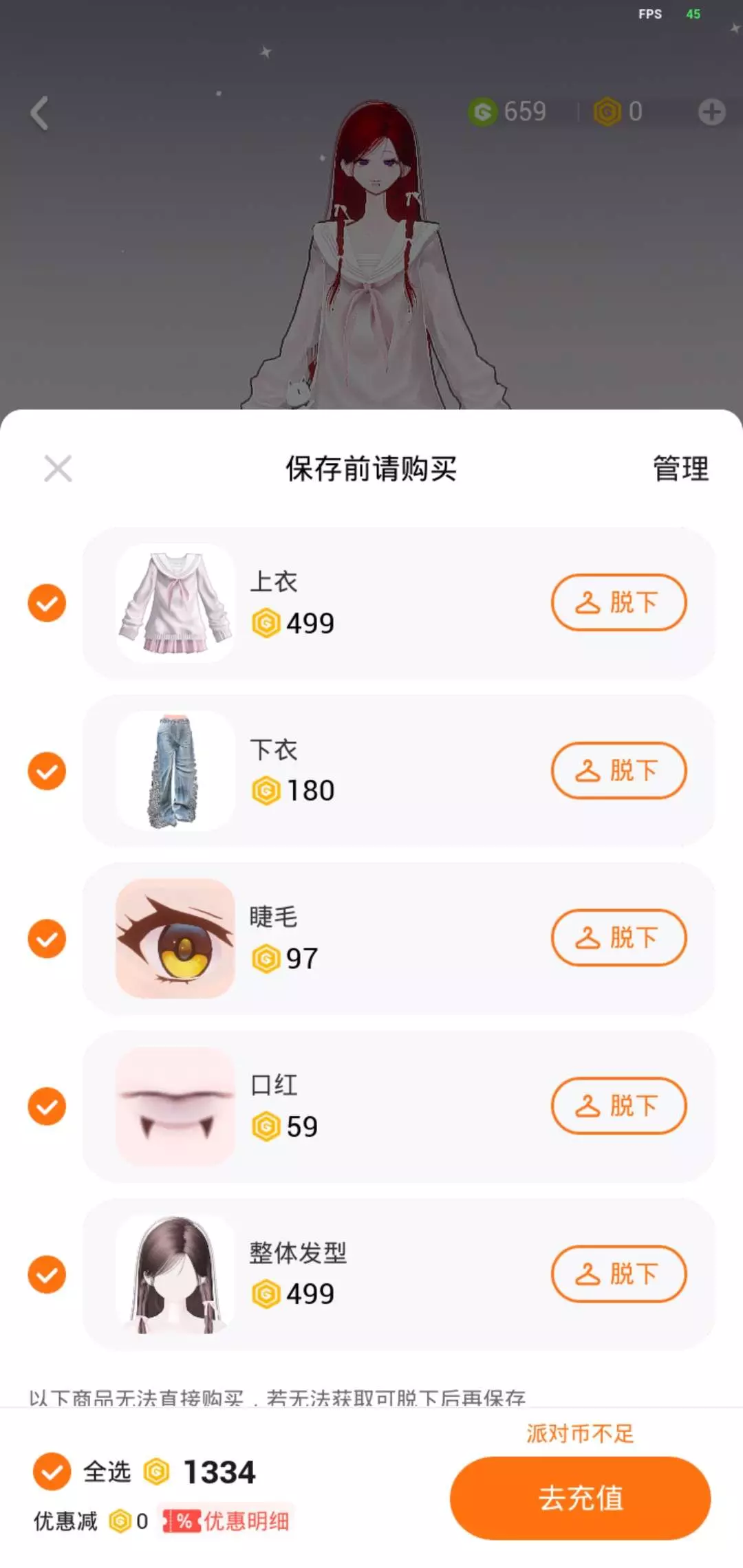Deselect the 下衣 item checkbox
The width and height of the screenshot is (743, 1568).
tap(47, 771)
